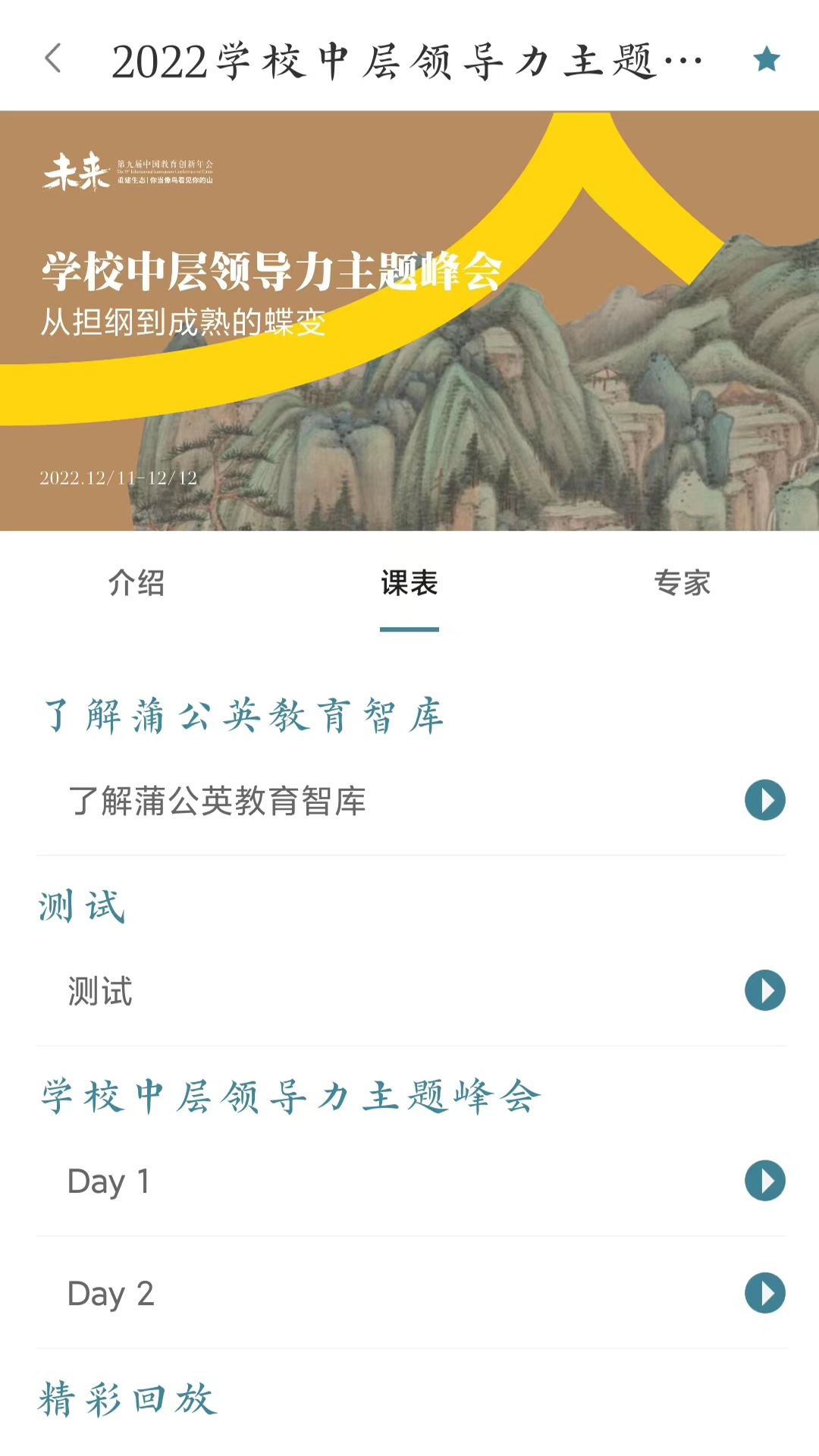Toggle playback of 测试 item
The image size is (819, 1456).
click(765, 991)
